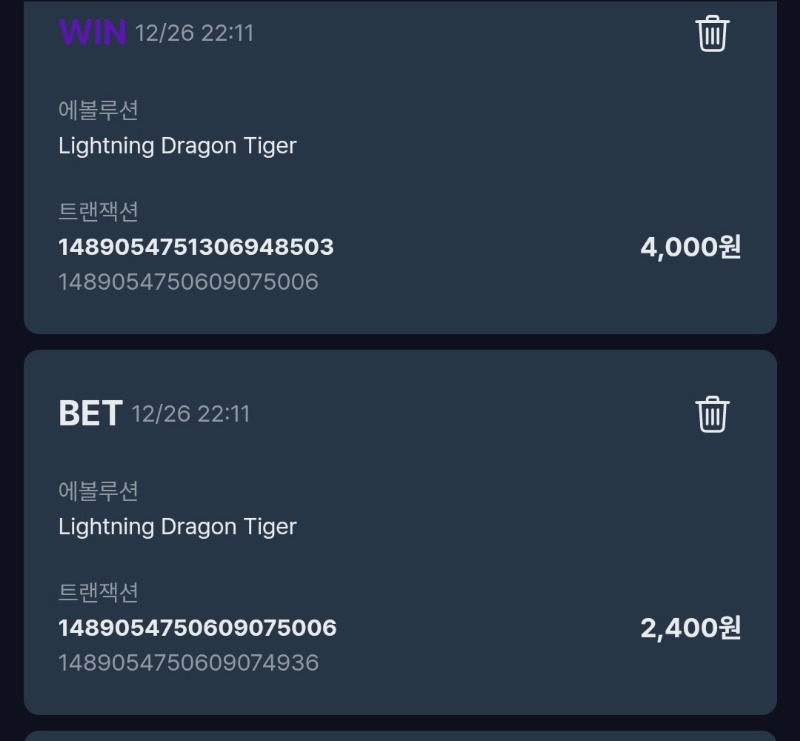This screenshot has width=800, height=741.
Task: Delete the WIN 4,000원 transaction record
Action: click(712, 33)
